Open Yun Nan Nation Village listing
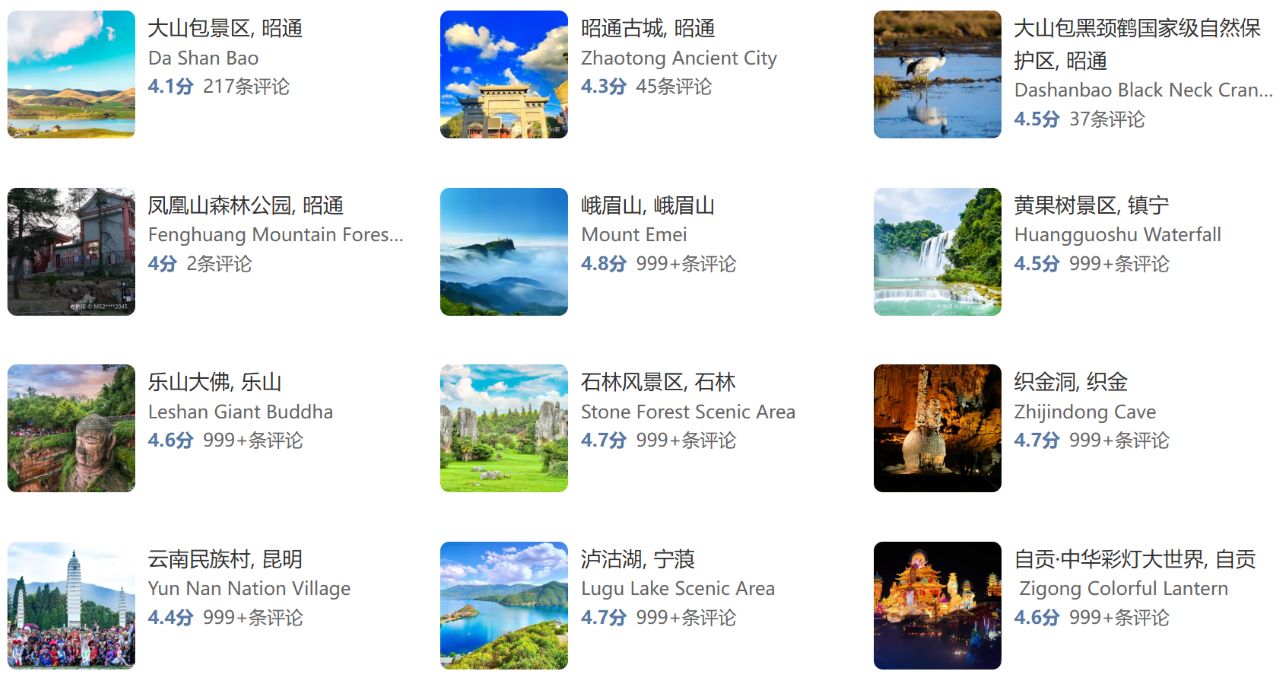Screen dimensions: 1280x678 (224, 560)
